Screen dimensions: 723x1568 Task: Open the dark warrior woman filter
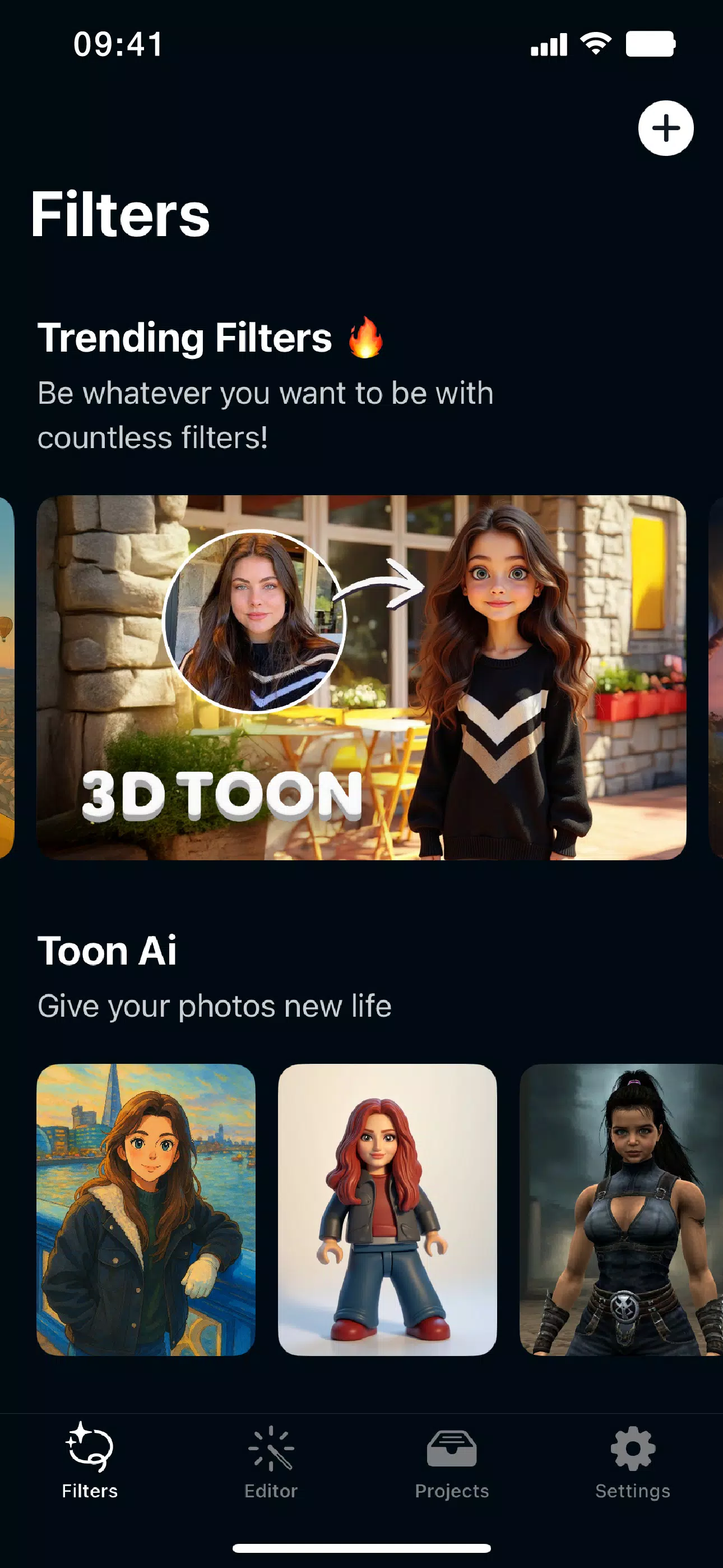(x=622, y=1210)
